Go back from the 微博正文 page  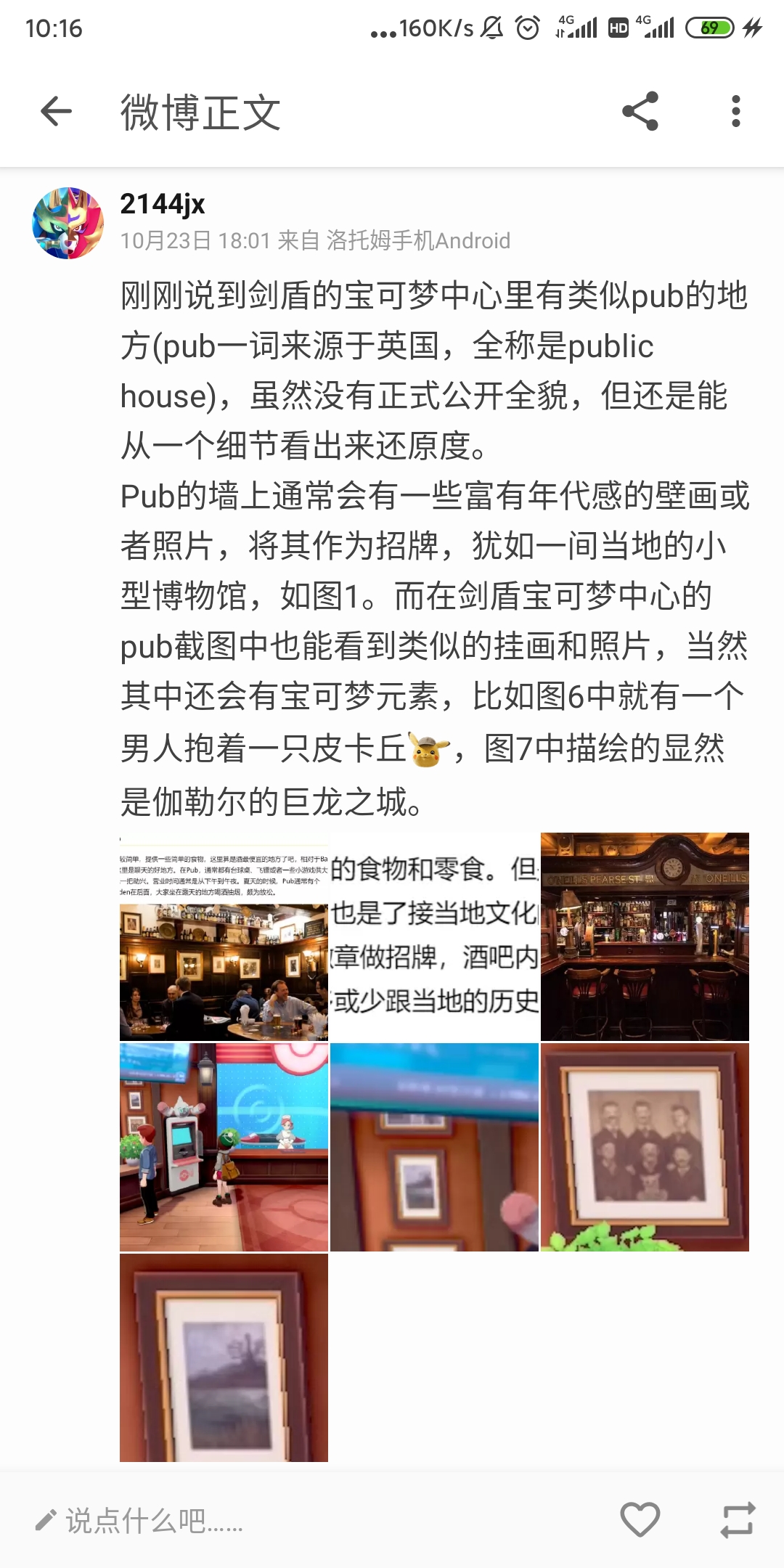[x=56, y=112]
